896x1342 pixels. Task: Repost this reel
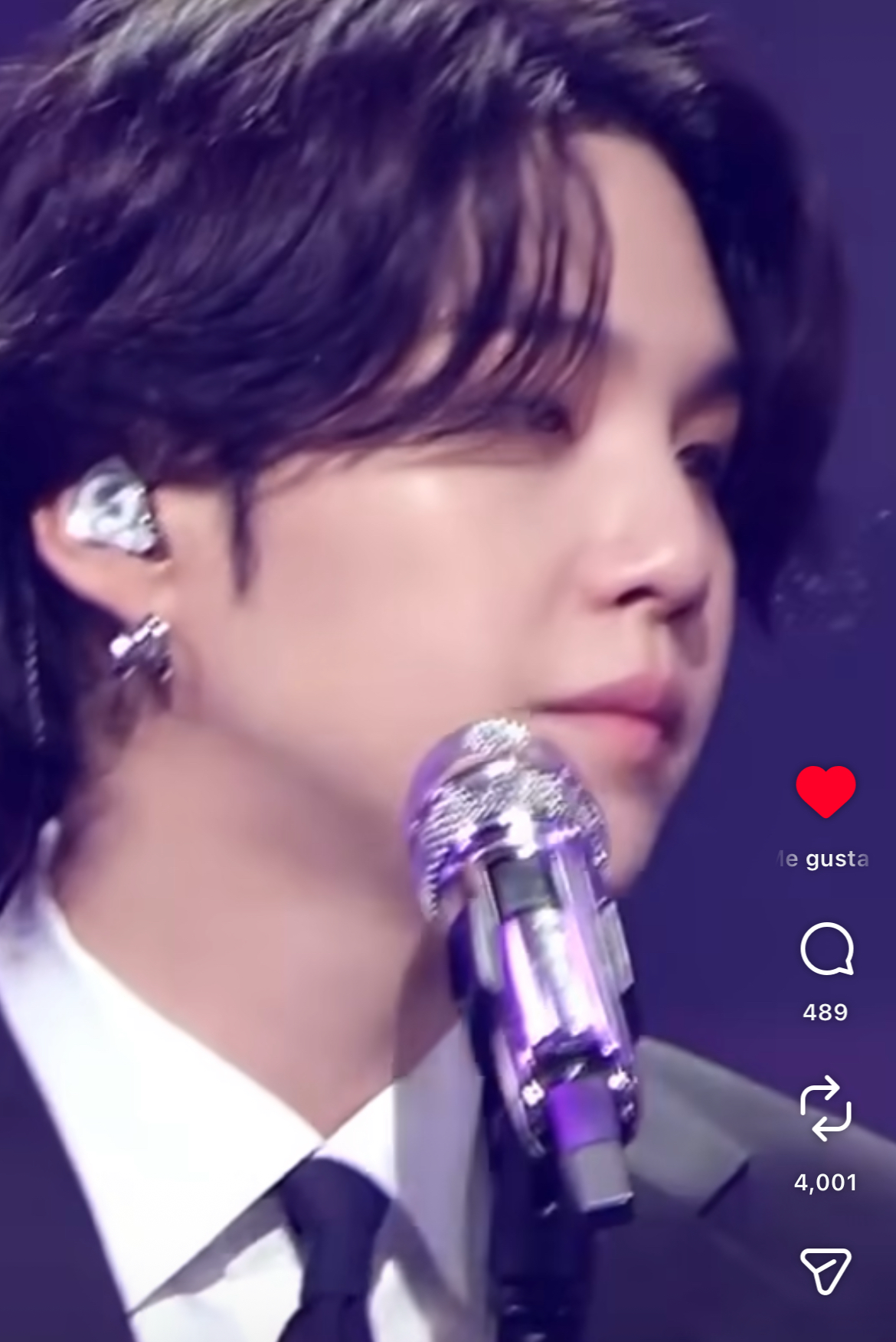[x=826, y=1108]
